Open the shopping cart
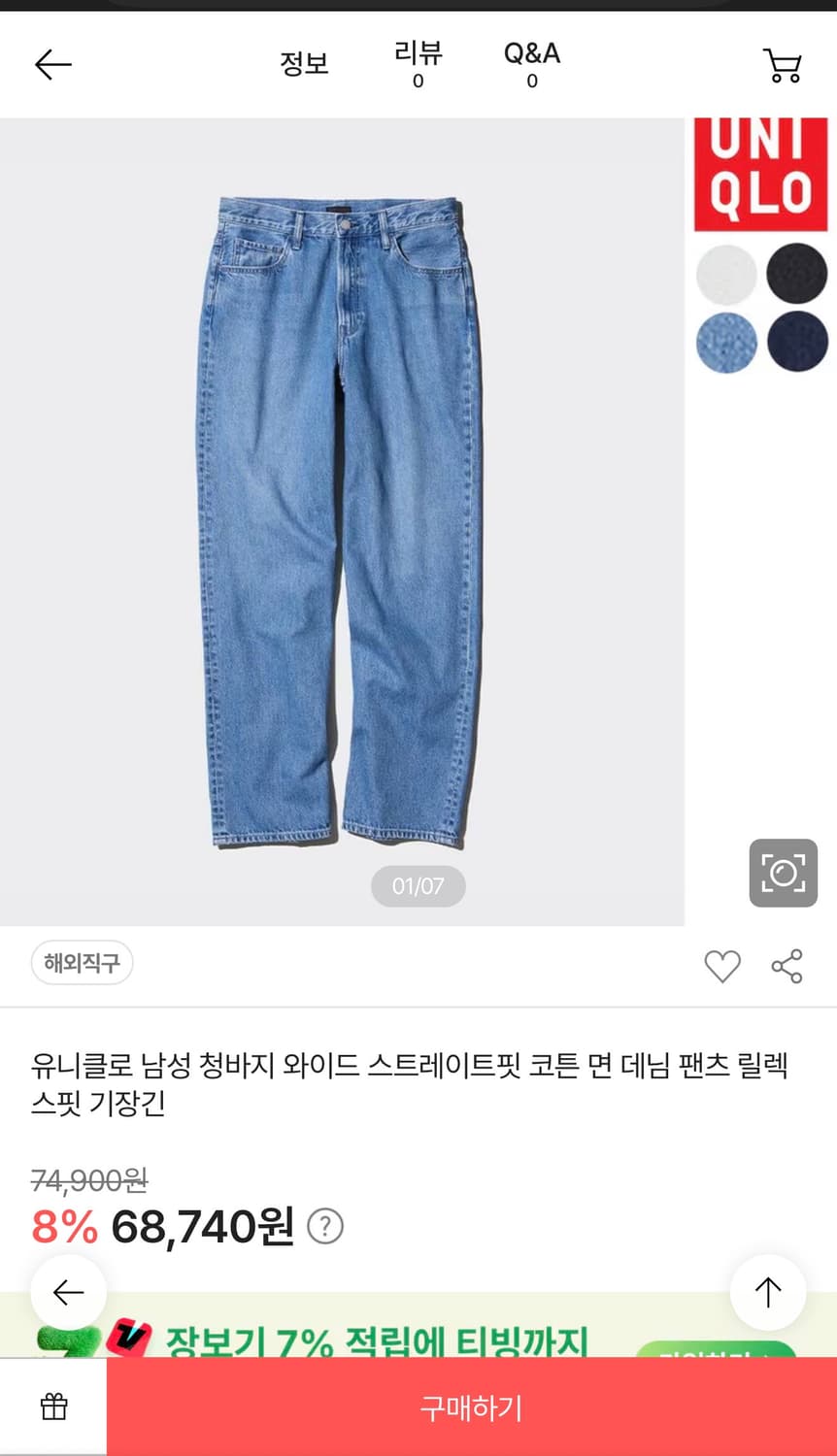837x1456 pixels. coord(783,65)
